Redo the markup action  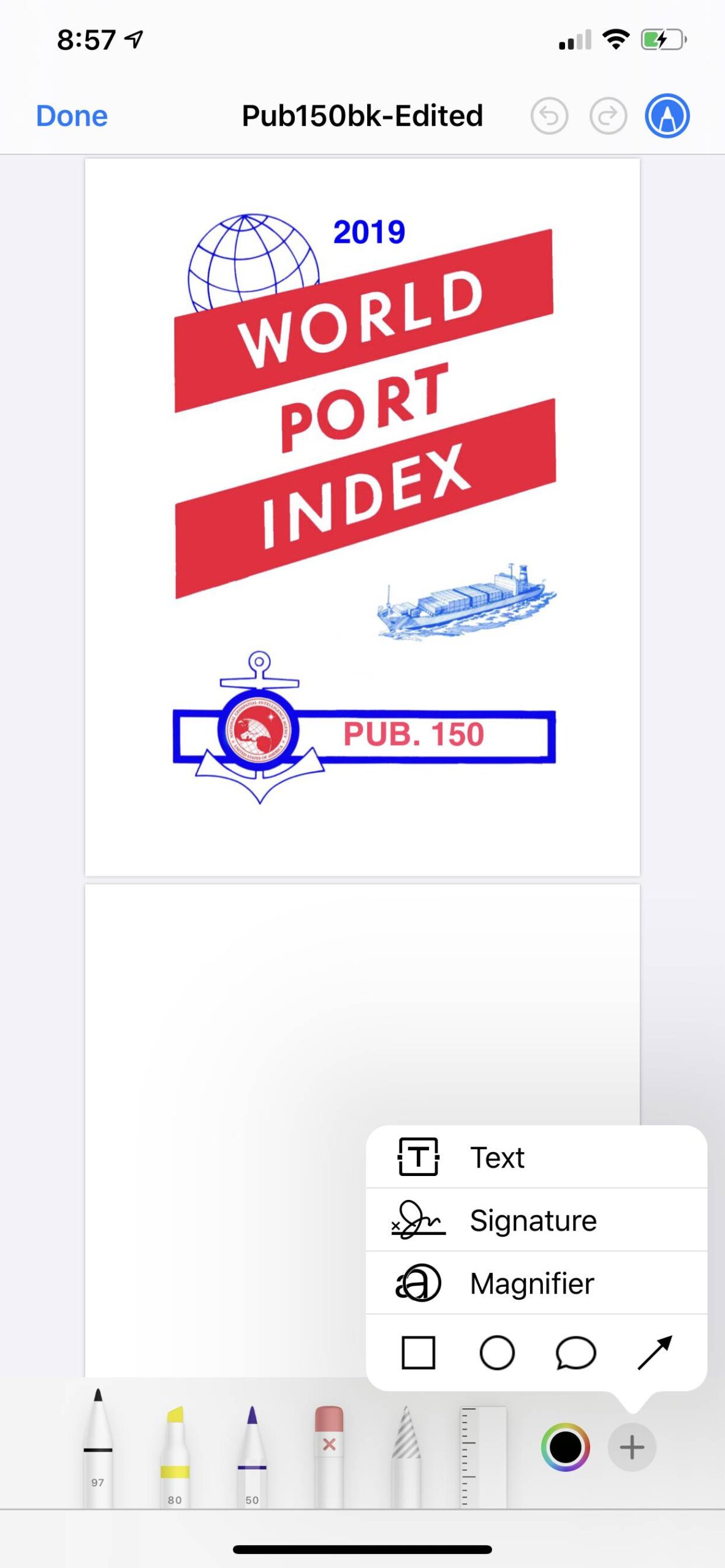click(x=608, y=116)
